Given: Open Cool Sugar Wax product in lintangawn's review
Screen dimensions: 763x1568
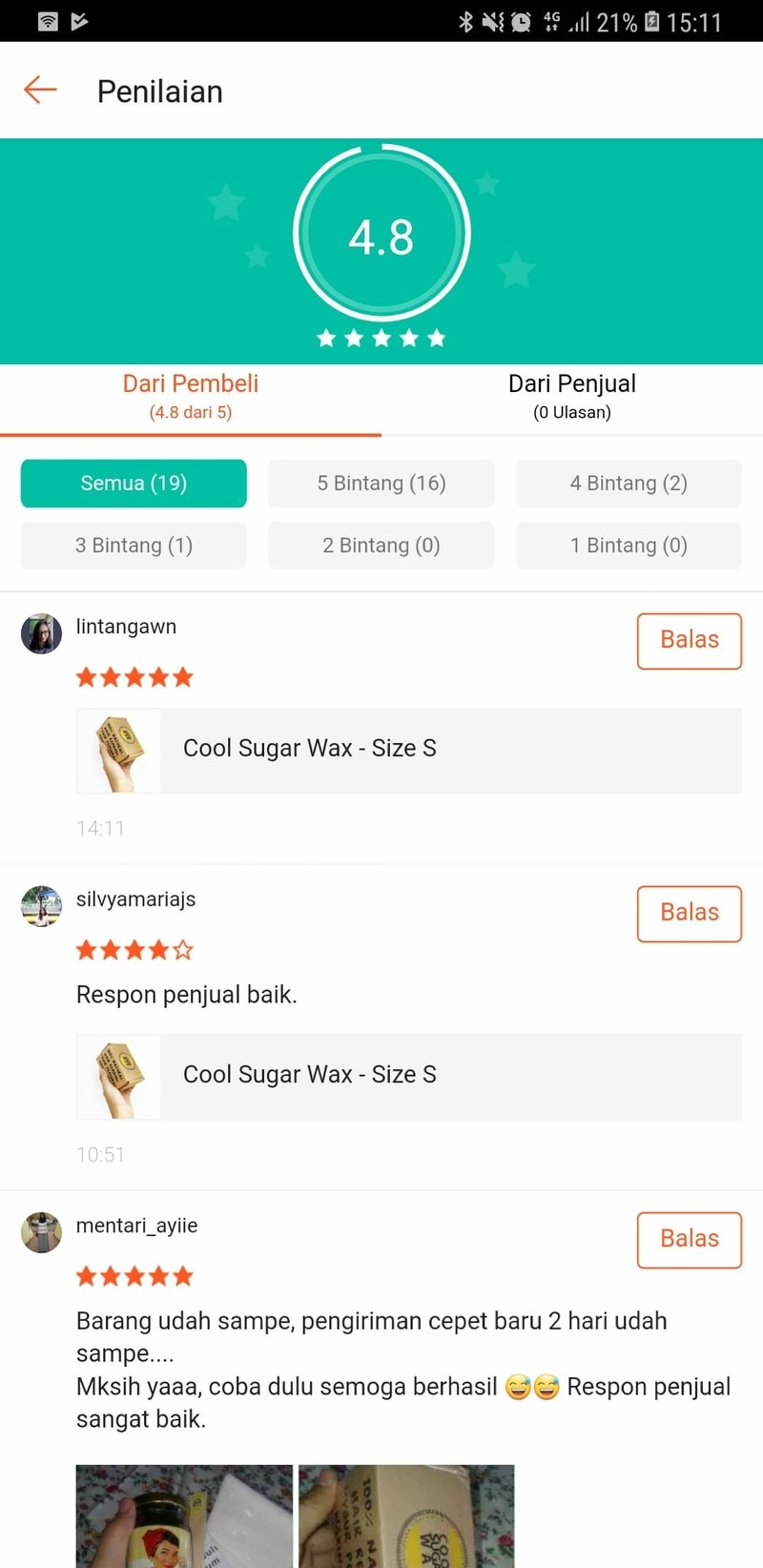Looking at the screenshot, I should 408,750.
